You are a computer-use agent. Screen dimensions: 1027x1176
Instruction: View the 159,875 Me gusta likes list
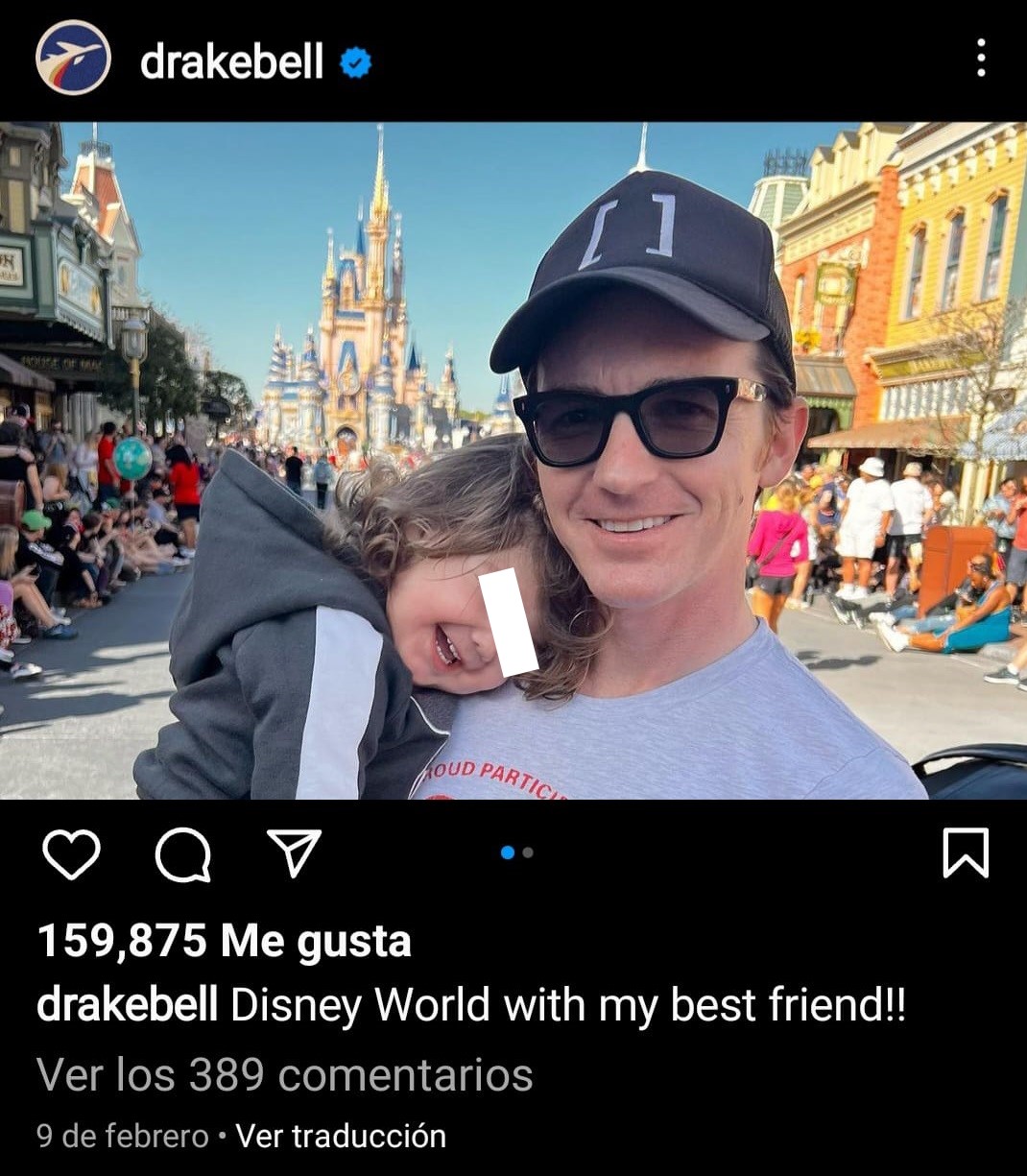tap(224, 941)
